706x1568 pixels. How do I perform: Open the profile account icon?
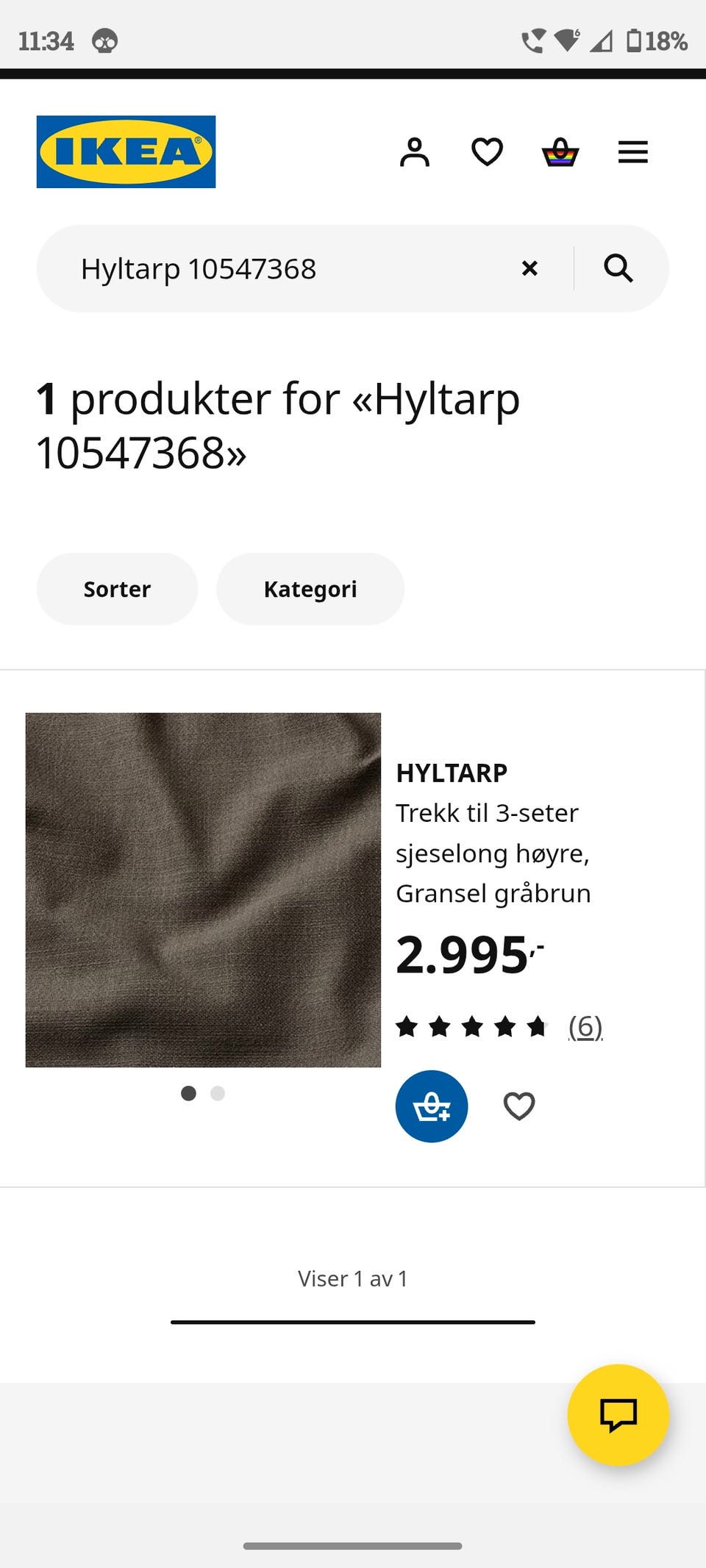pos(416,152)
